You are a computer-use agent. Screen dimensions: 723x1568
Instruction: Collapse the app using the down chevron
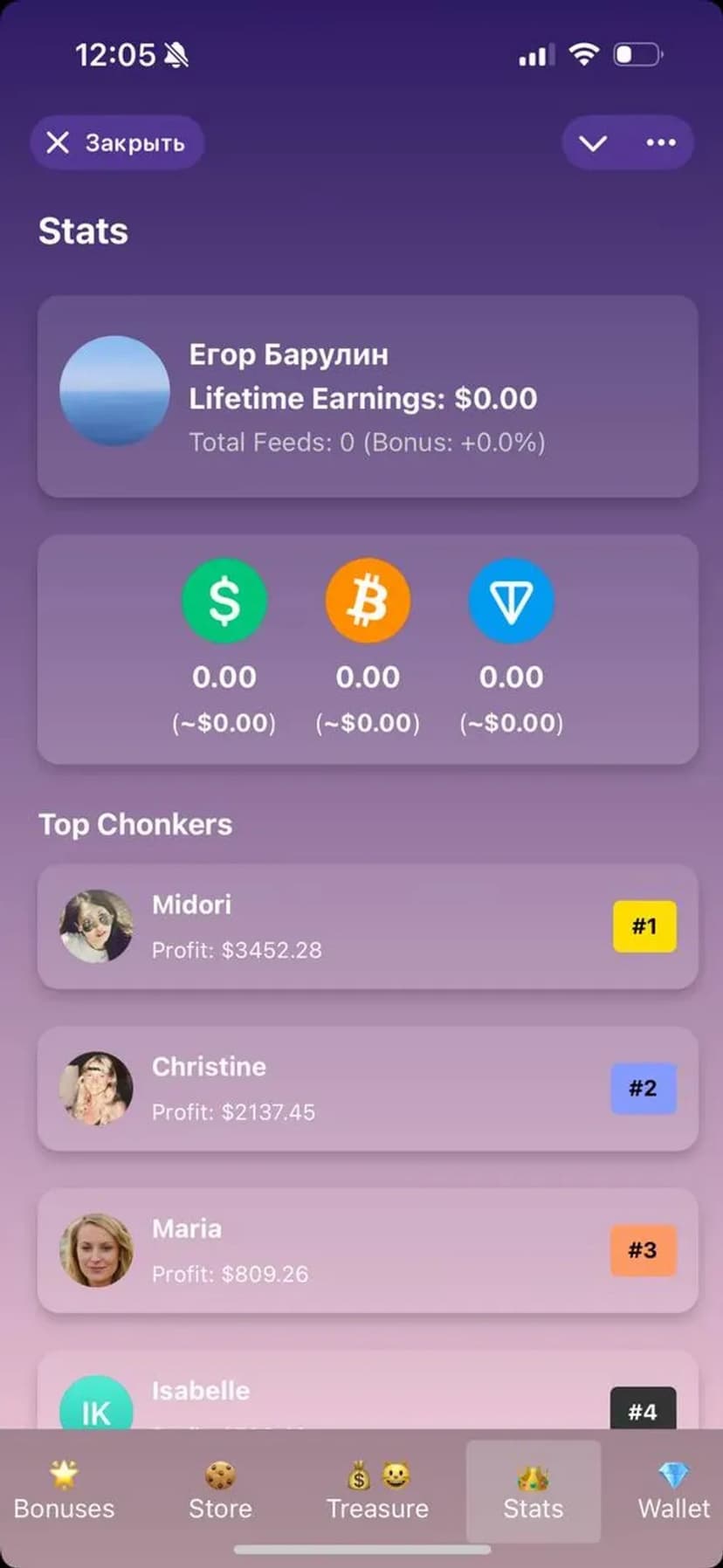click(x=593, y=143)
